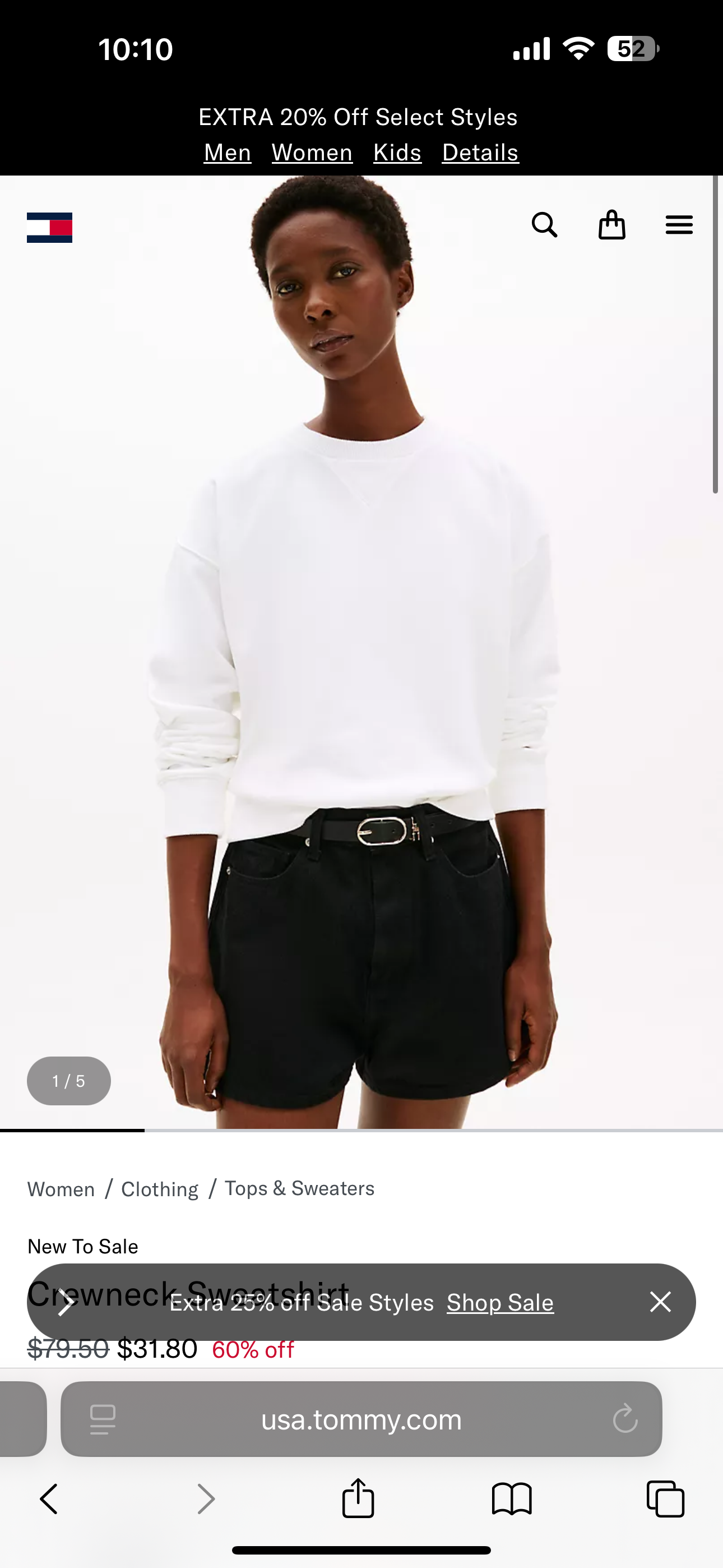This screenshot has width=723, height=1568.
Task: Reload the page
Action: [x=625, y=1419]
